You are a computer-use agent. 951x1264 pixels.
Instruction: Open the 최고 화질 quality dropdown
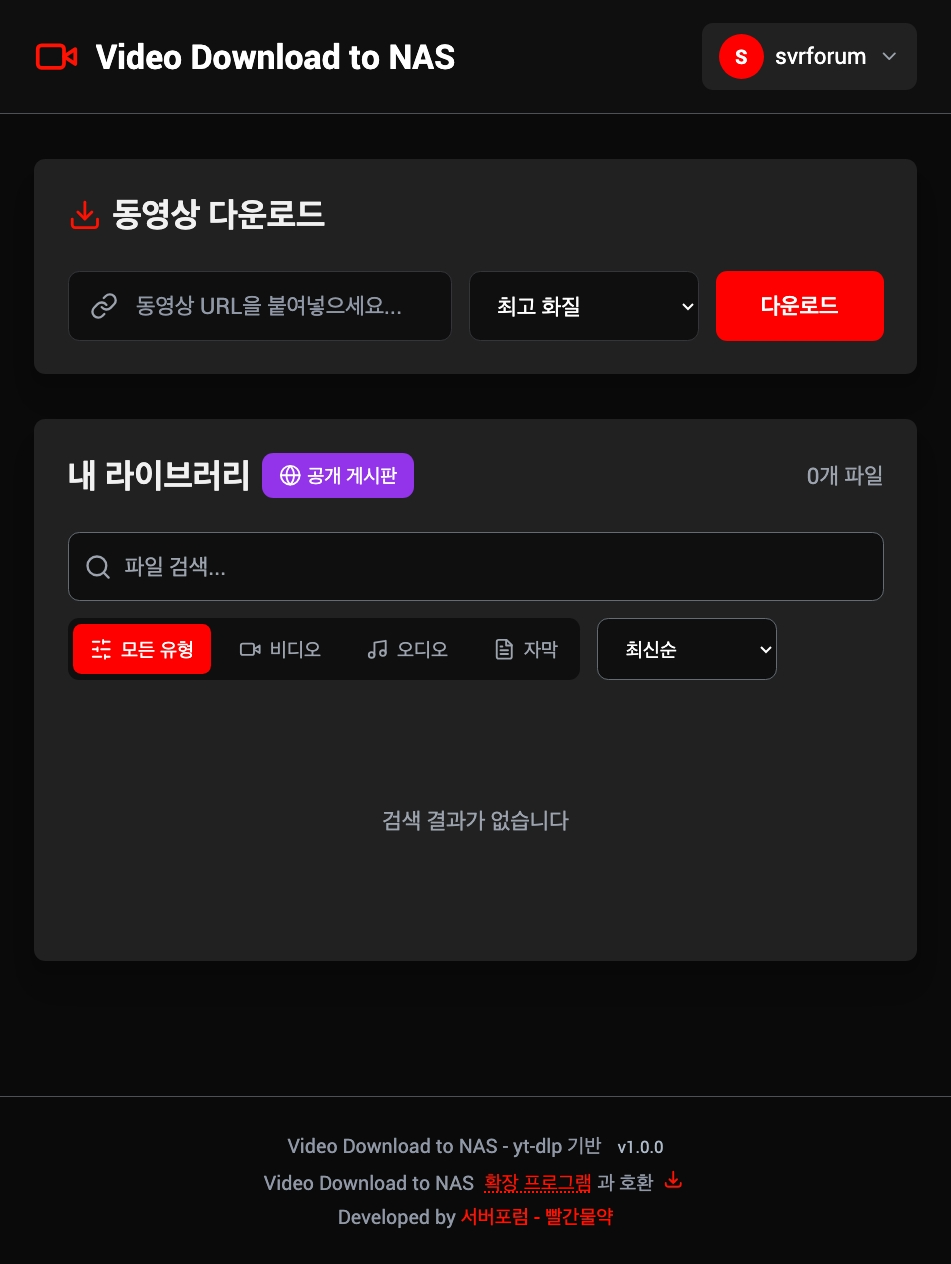coord(583,306)
